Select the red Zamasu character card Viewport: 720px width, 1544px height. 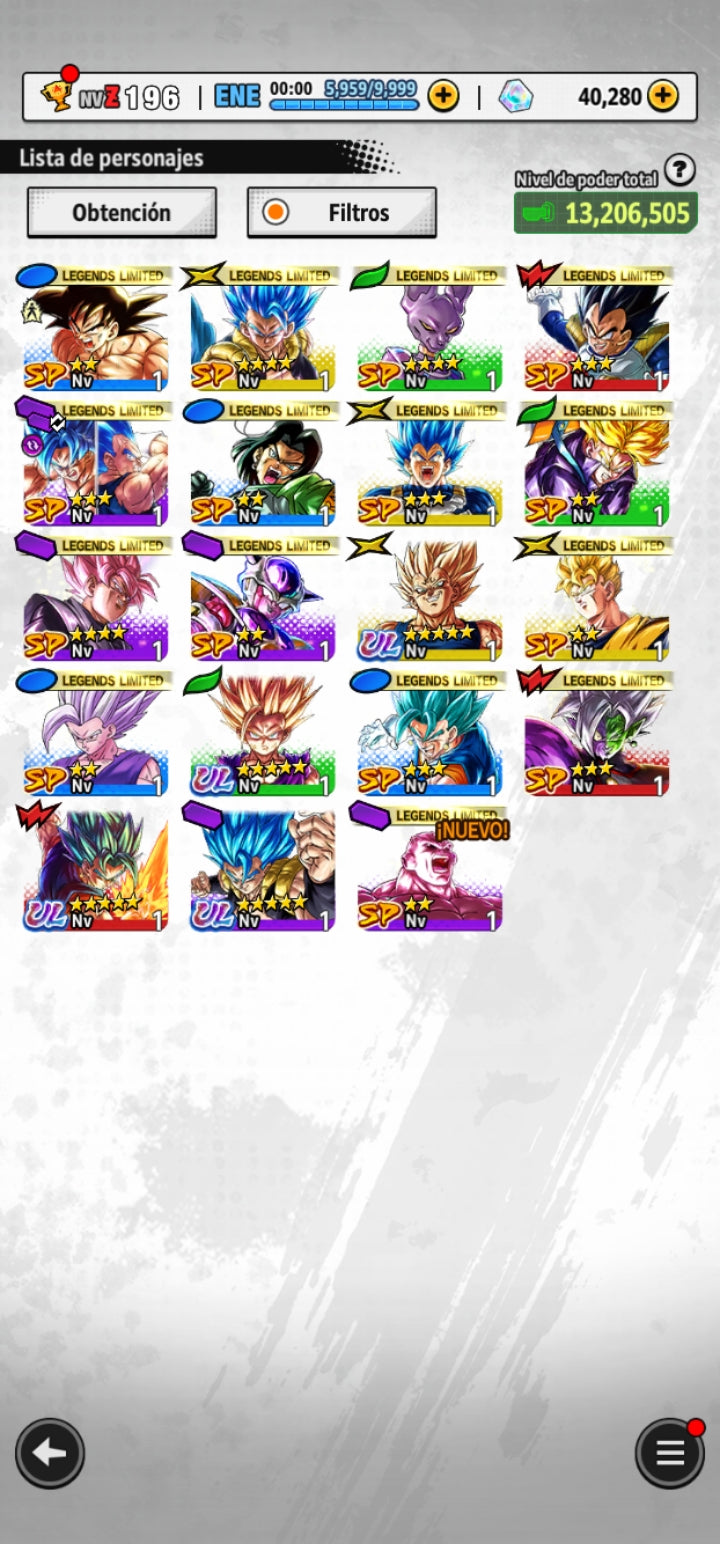(x=597, y=735)
